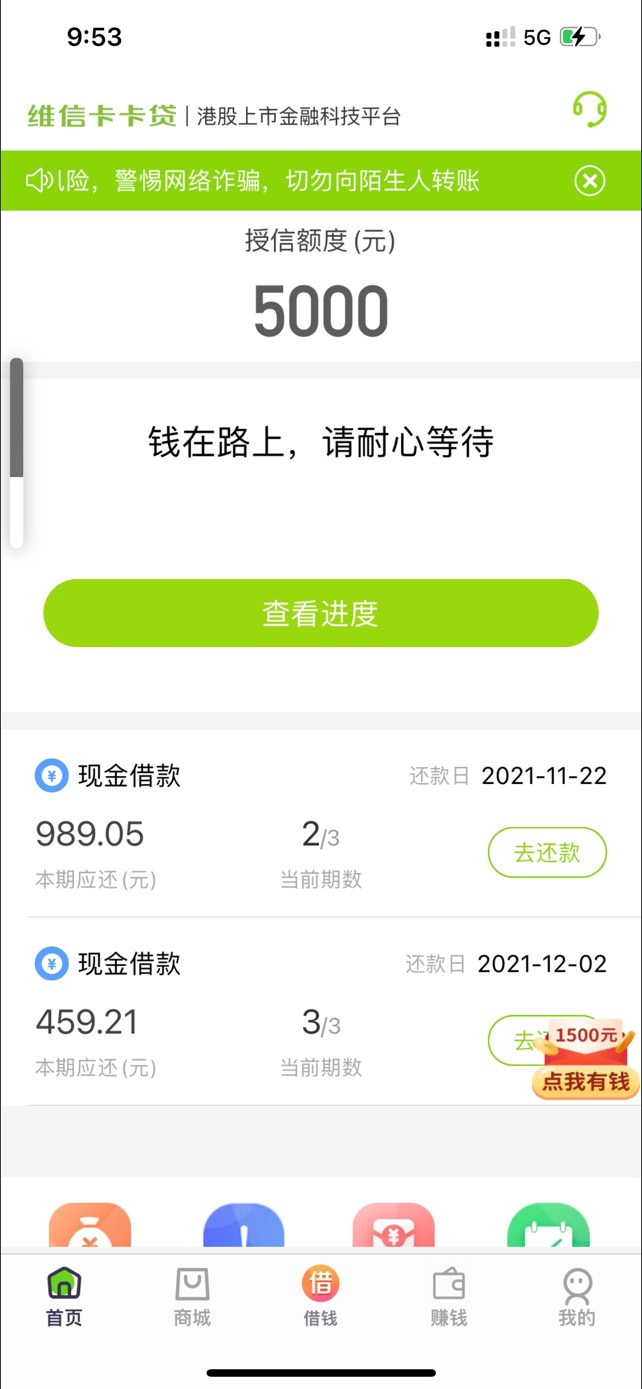Switch to the 借钱 tab

(320, 1297)
